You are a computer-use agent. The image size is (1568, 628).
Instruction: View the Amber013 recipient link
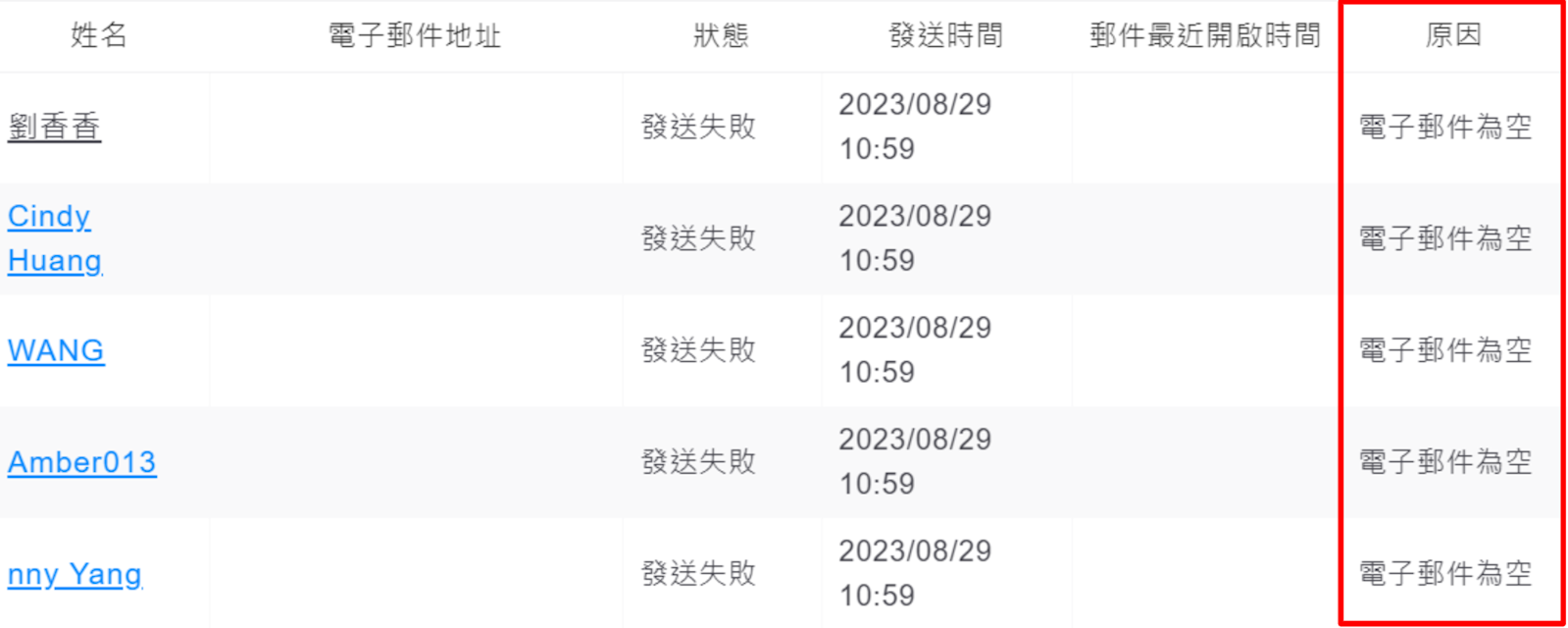[81, 462]
